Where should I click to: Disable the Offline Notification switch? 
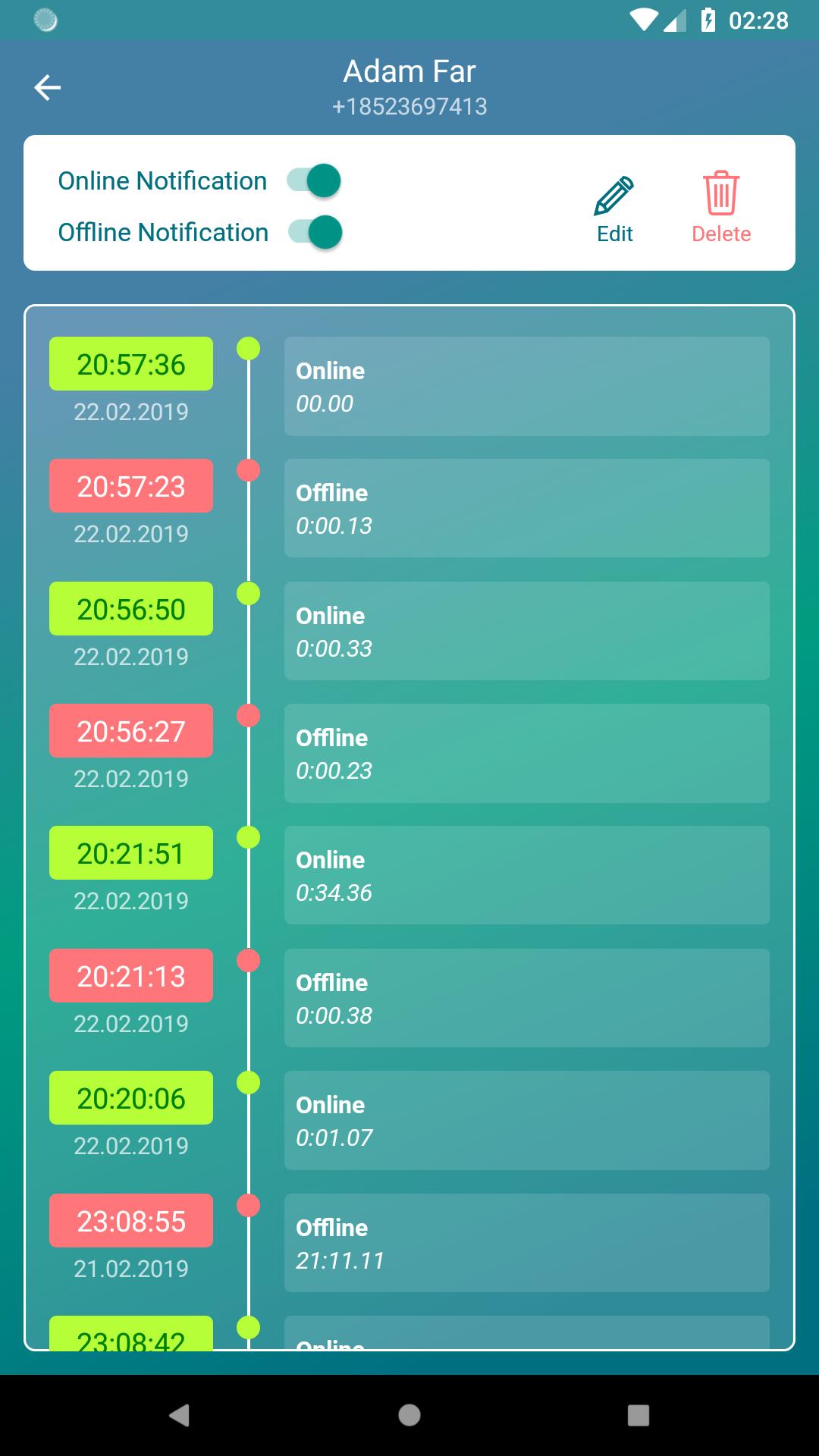(315, 232)
